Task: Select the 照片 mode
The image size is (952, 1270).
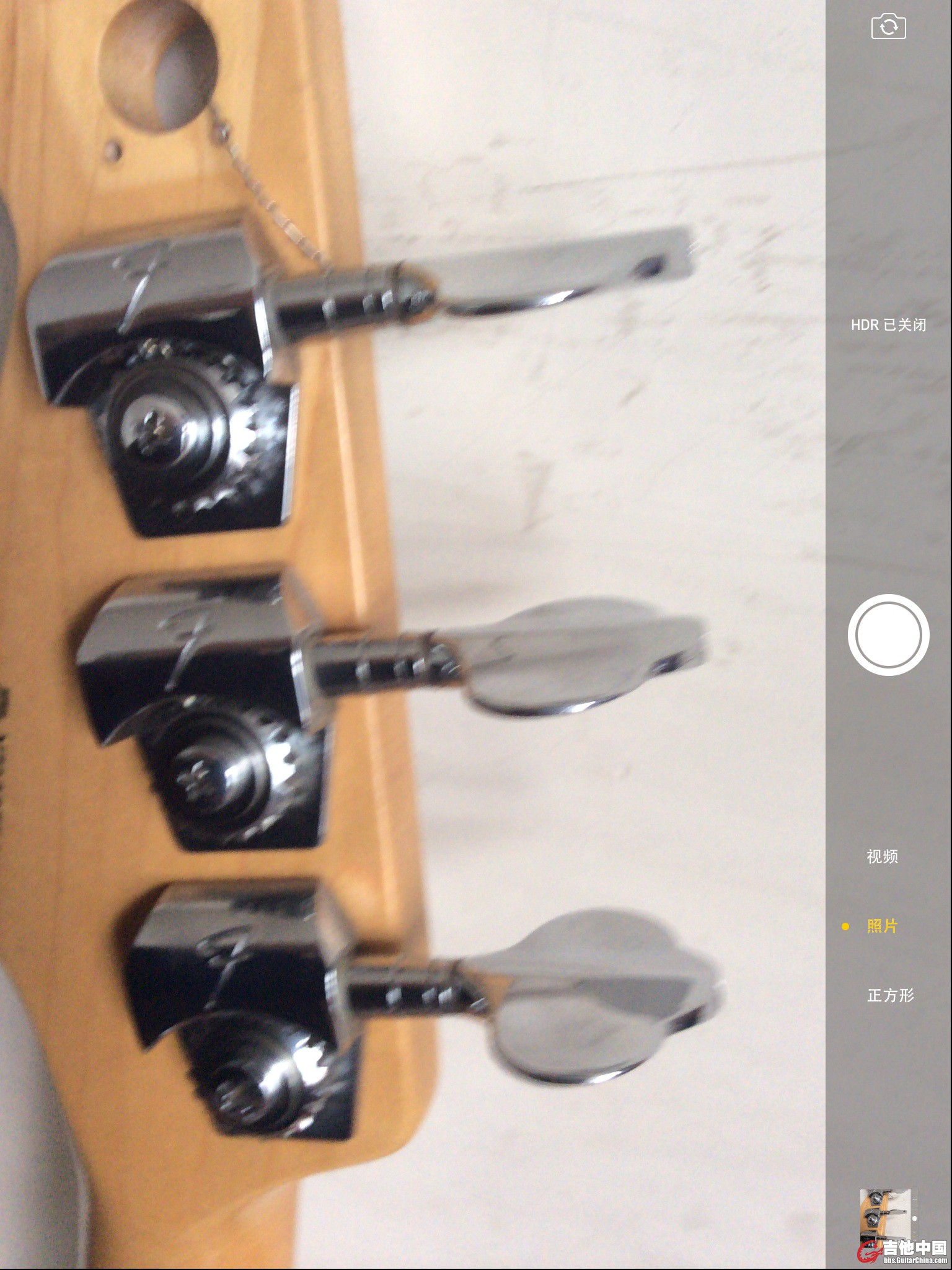Action: (882, 926)
